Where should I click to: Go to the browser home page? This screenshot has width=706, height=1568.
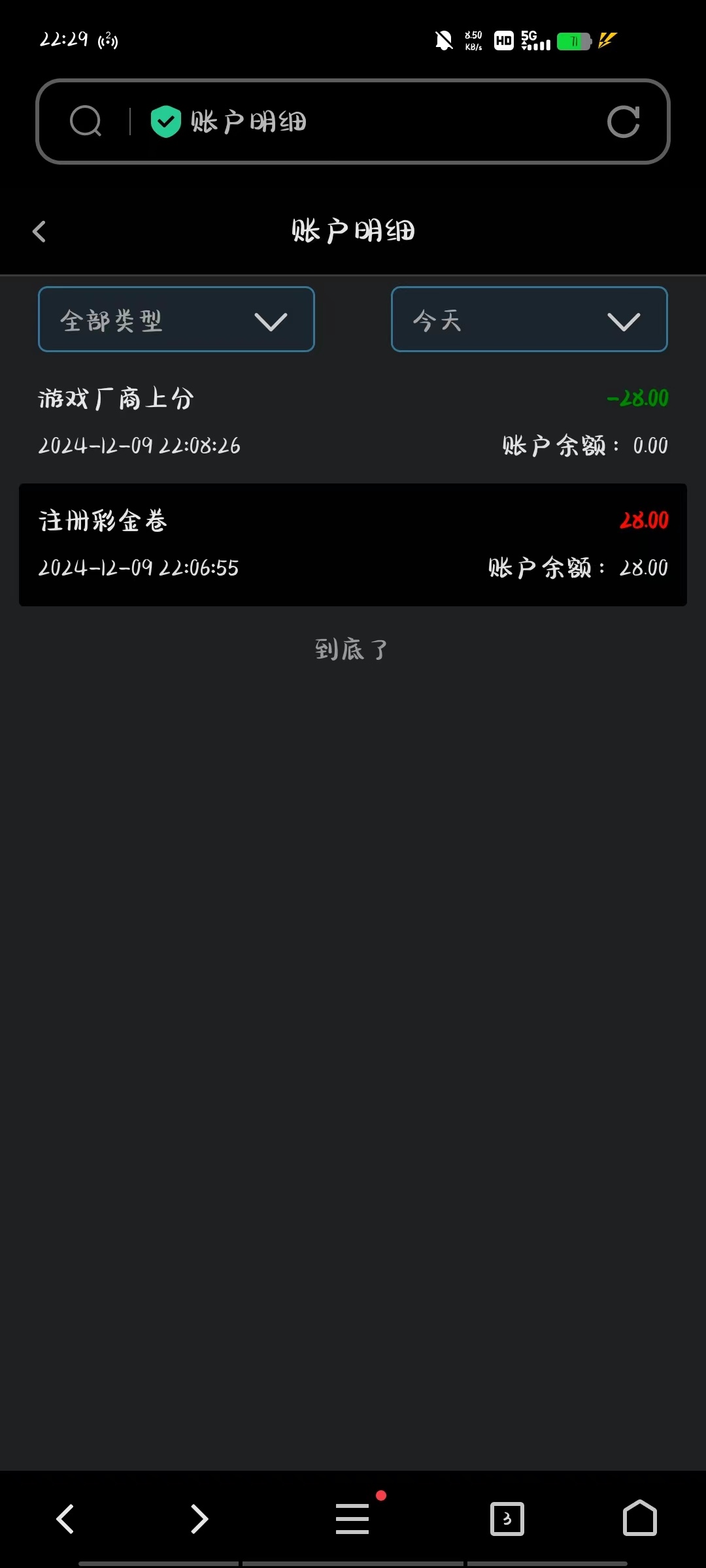639,1518
